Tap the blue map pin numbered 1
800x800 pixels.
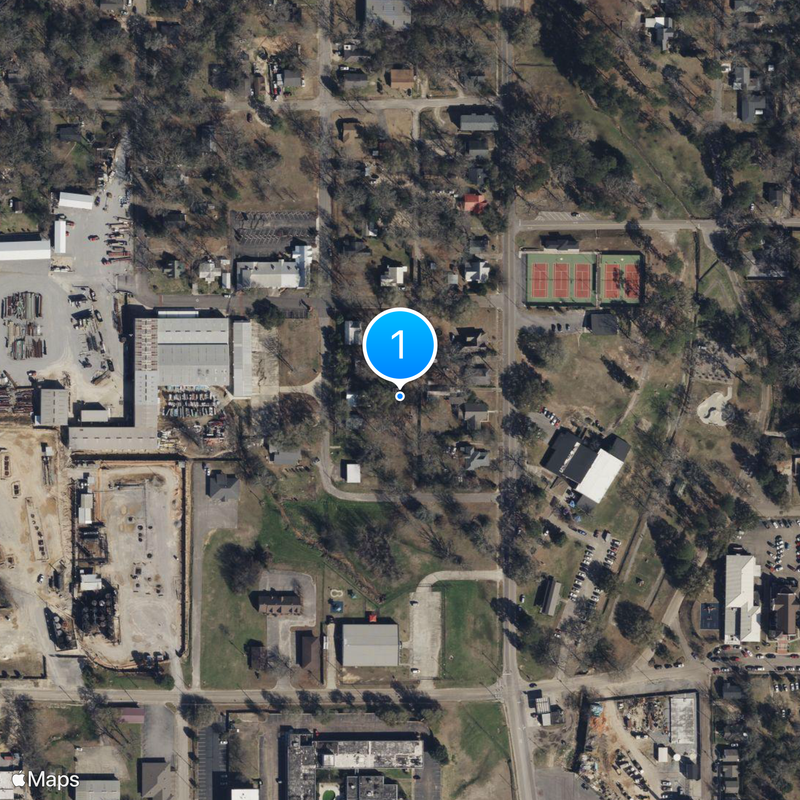pos(400,346)
